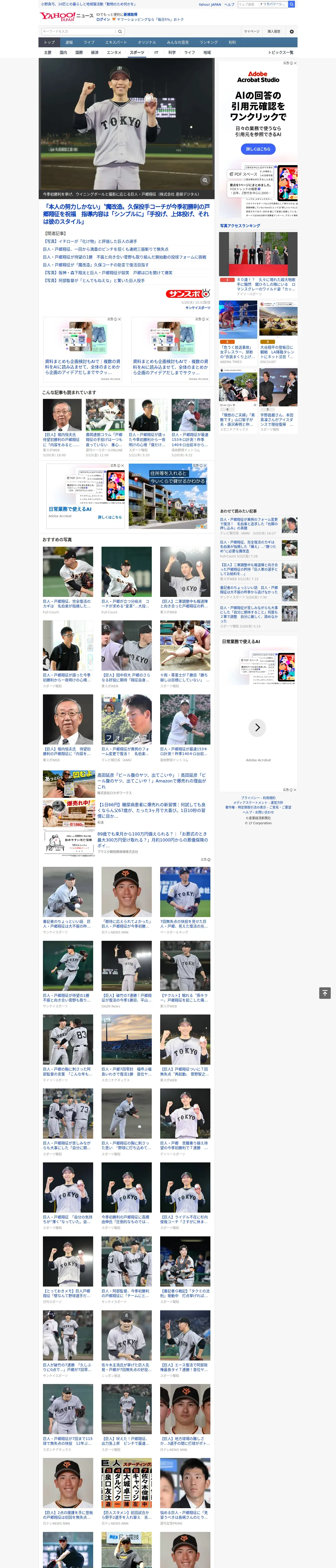The image size is (336, 1568).
Task: Tap the magnifier icon beside the keyword field
Action: [x=120, y=31]
